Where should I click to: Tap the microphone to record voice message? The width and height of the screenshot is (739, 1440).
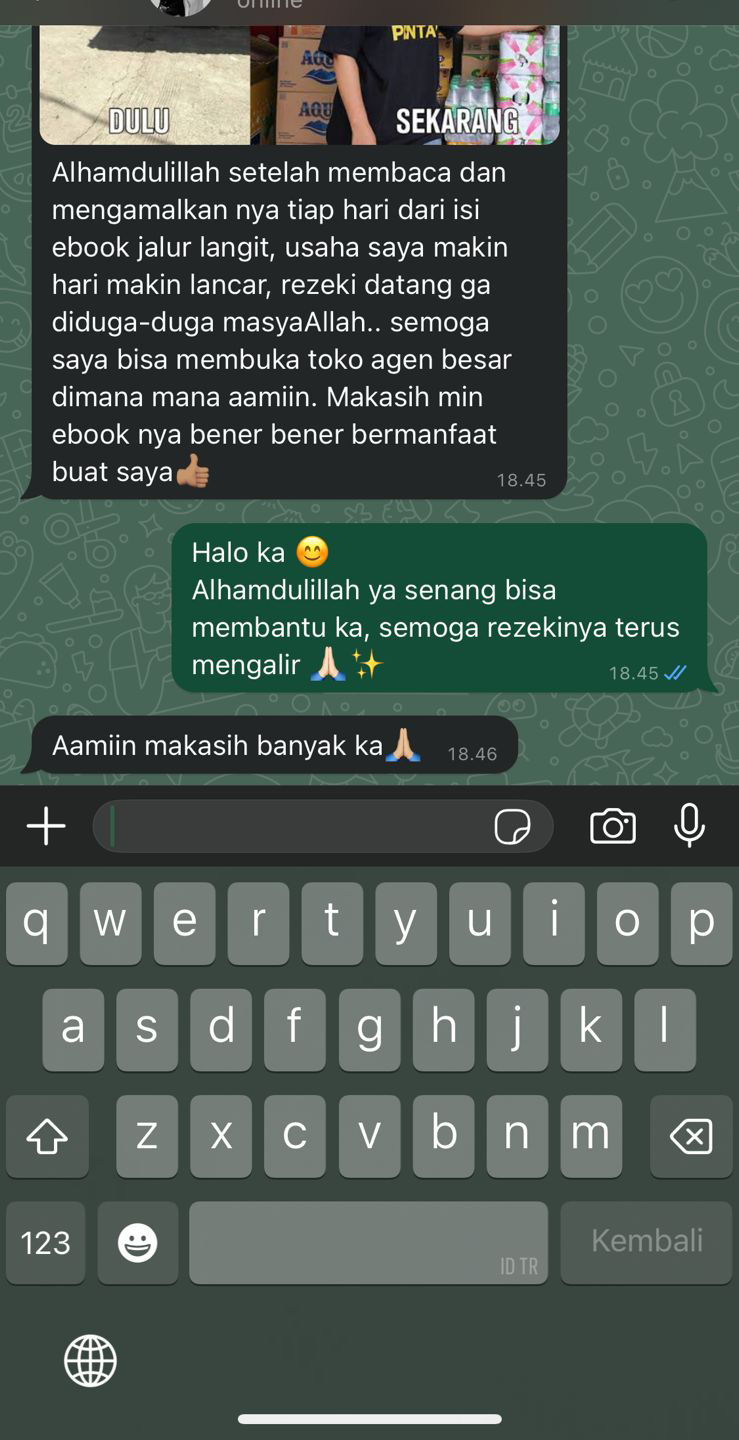tap(689, 826)
